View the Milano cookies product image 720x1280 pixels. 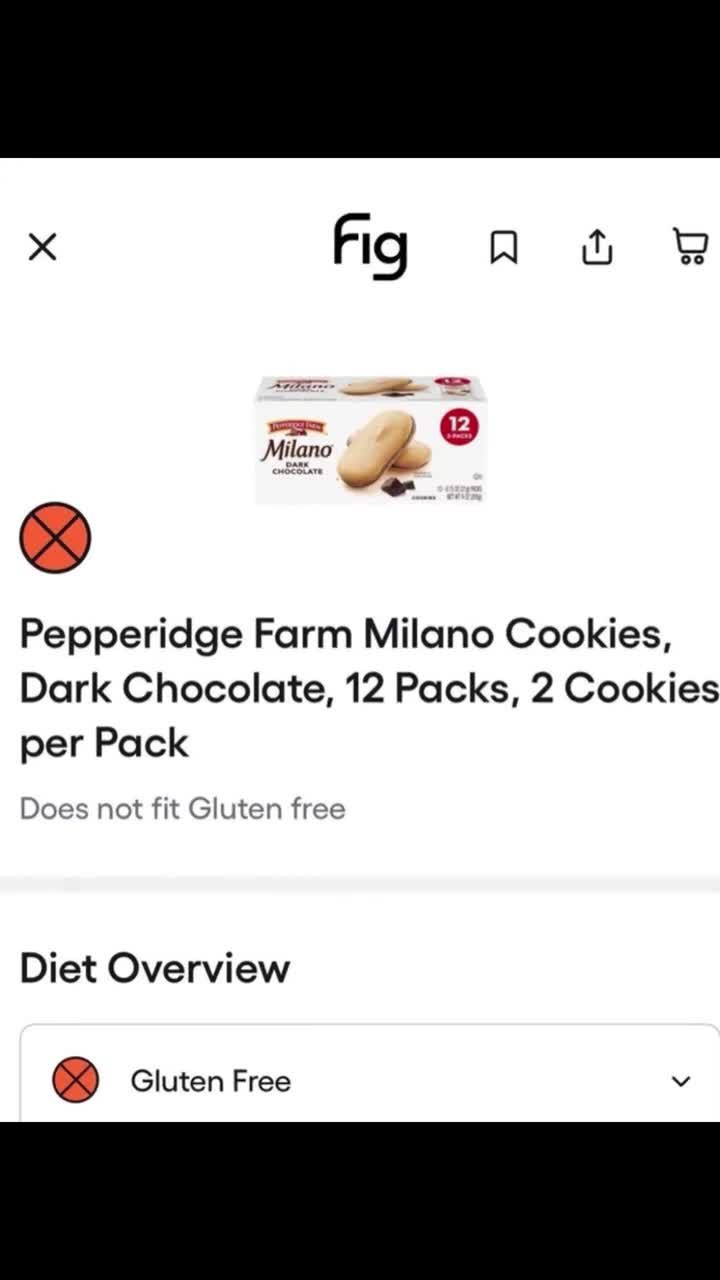coord(370,440)
